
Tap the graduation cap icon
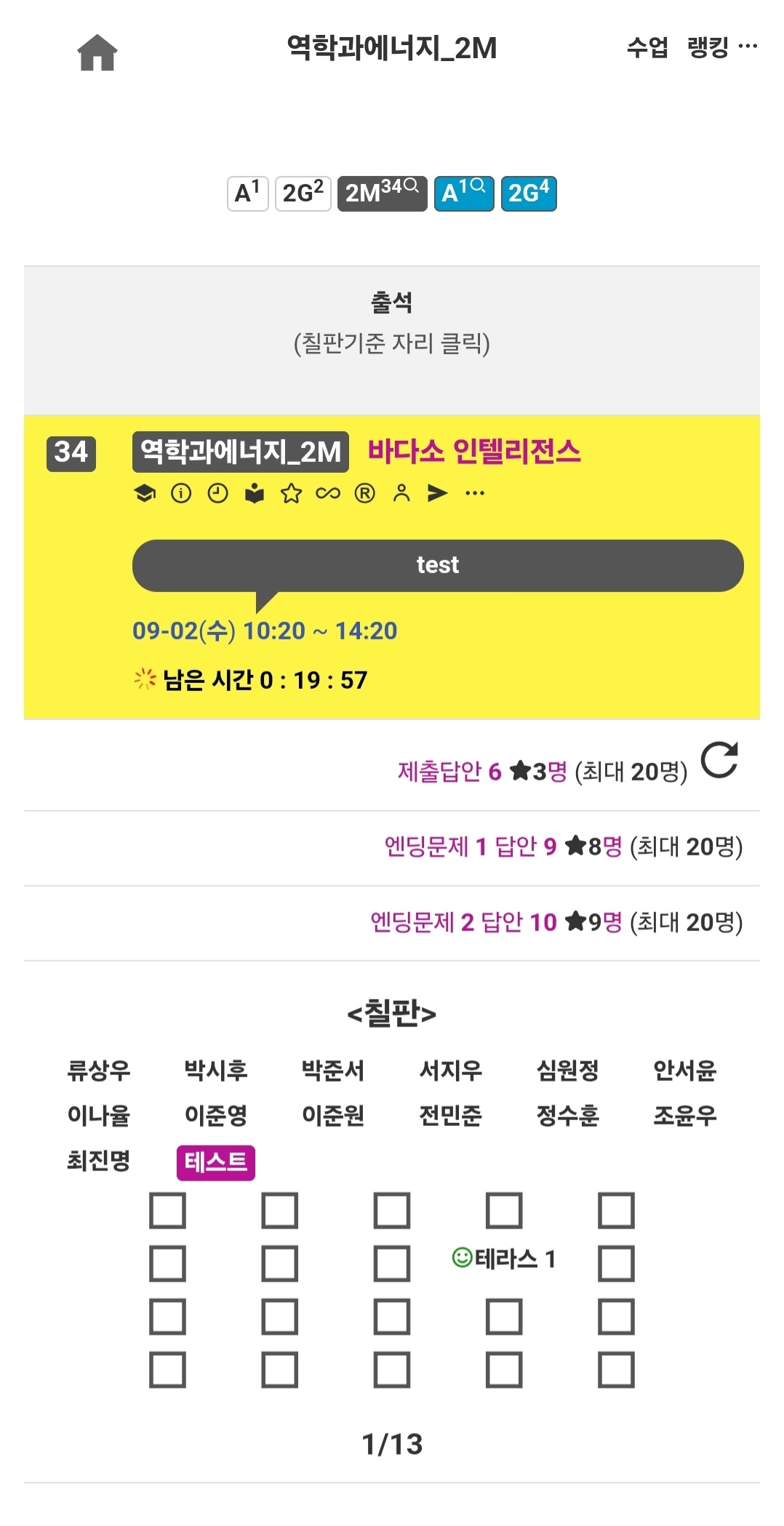coord(145,494)
